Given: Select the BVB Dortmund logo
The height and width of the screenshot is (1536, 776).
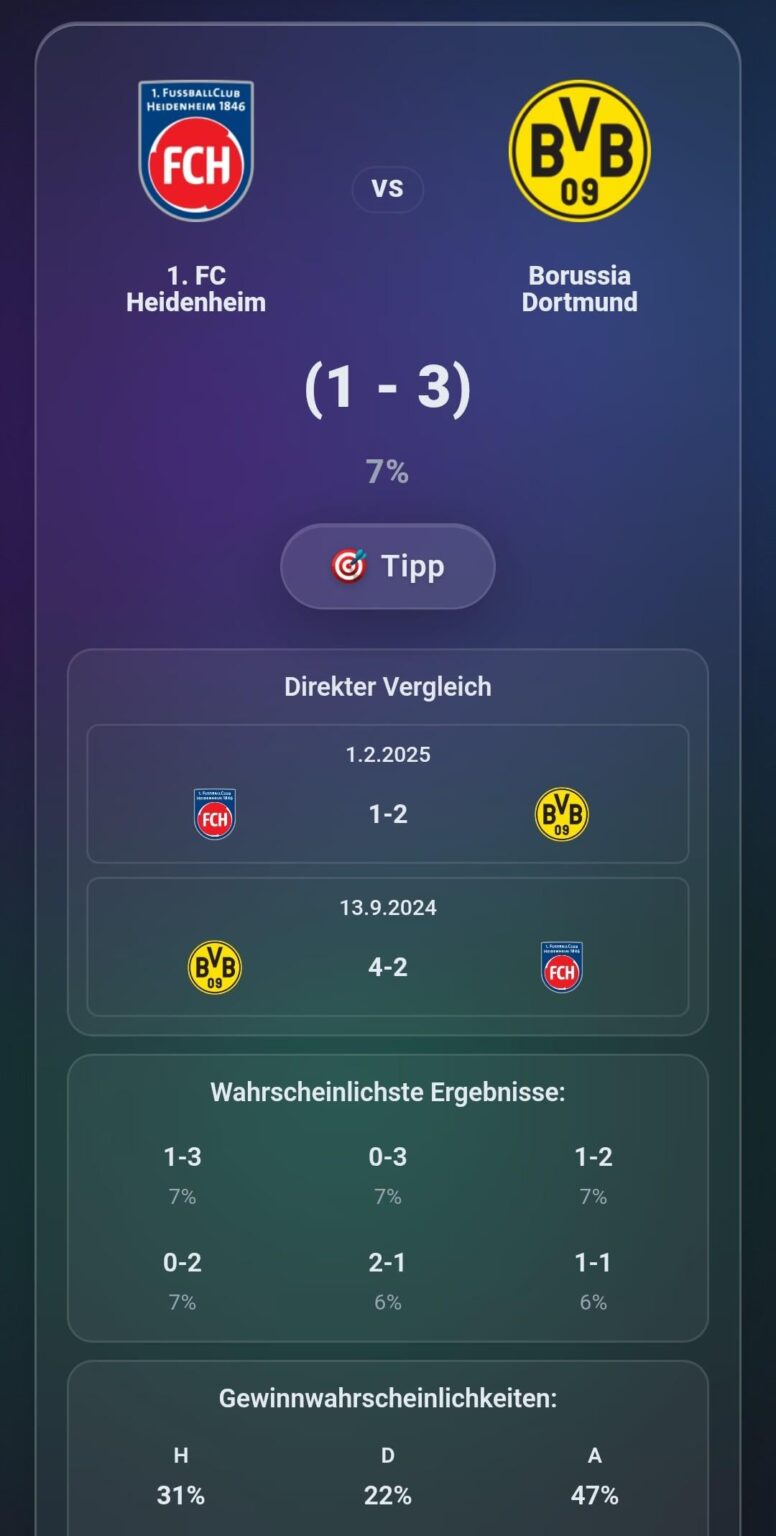Looking at the screenshot, I should click(580, 148).
